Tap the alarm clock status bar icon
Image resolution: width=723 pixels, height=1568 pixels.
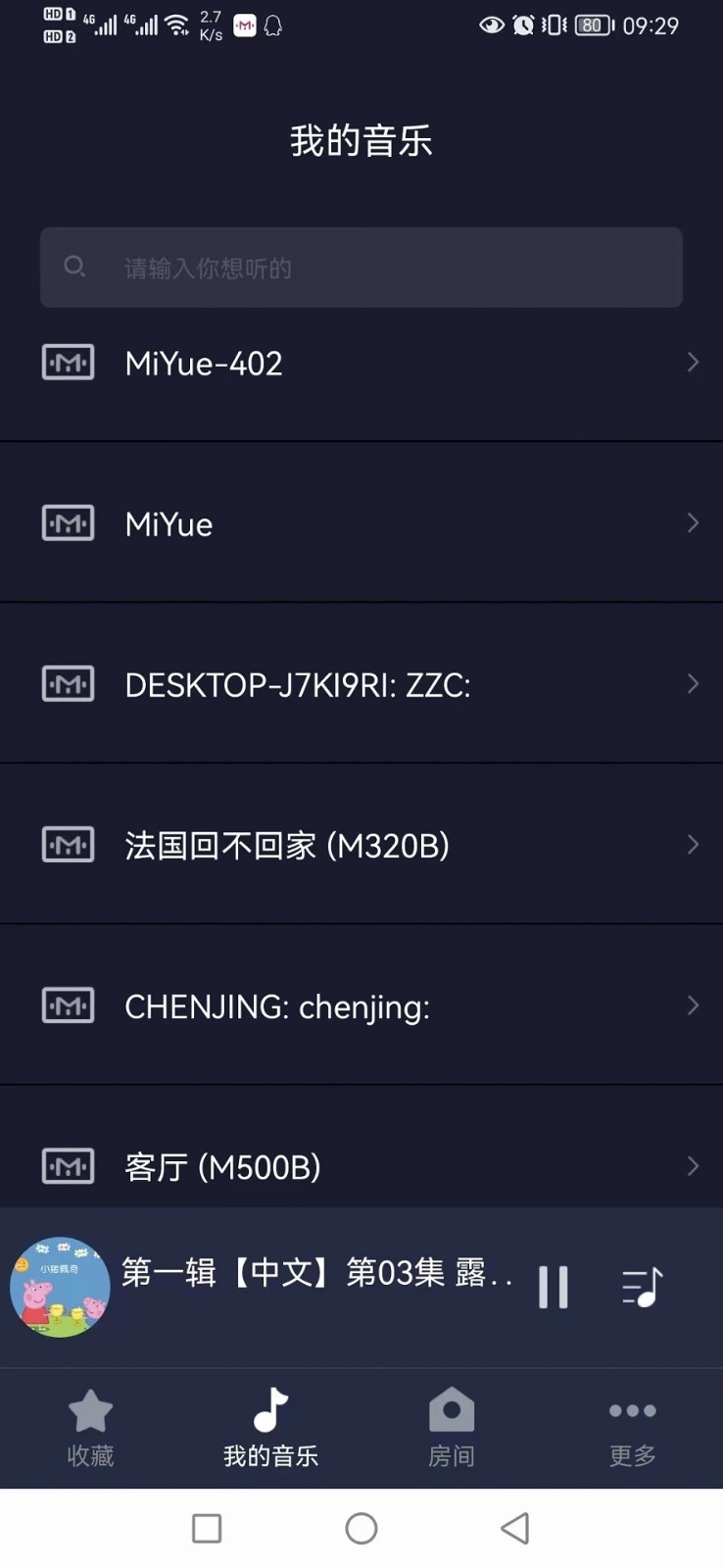pyautogui.click(x=522, y=25)
